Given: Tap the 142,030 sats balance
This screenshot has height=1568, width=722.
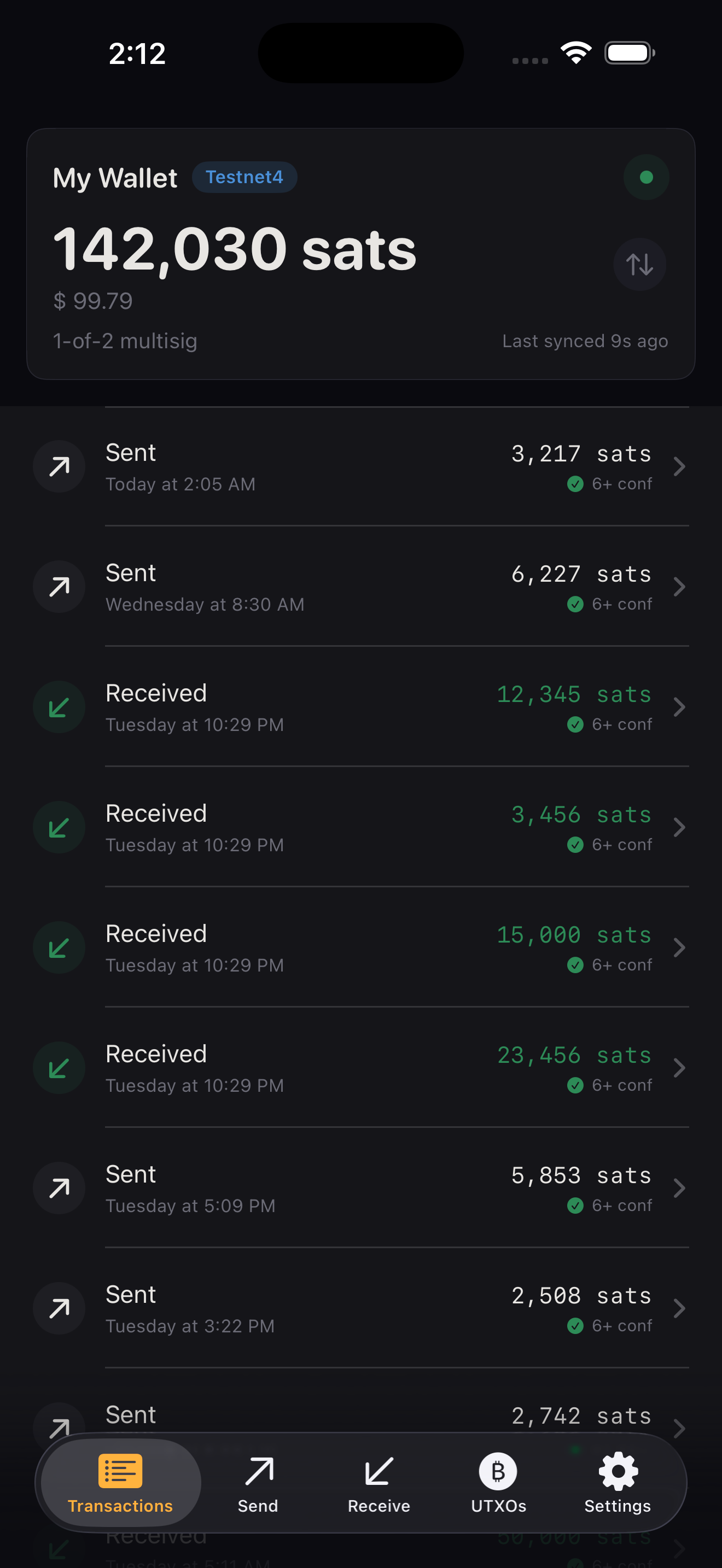Looking at the screenshot, I should pyautogui.click(x=234, y=248).
